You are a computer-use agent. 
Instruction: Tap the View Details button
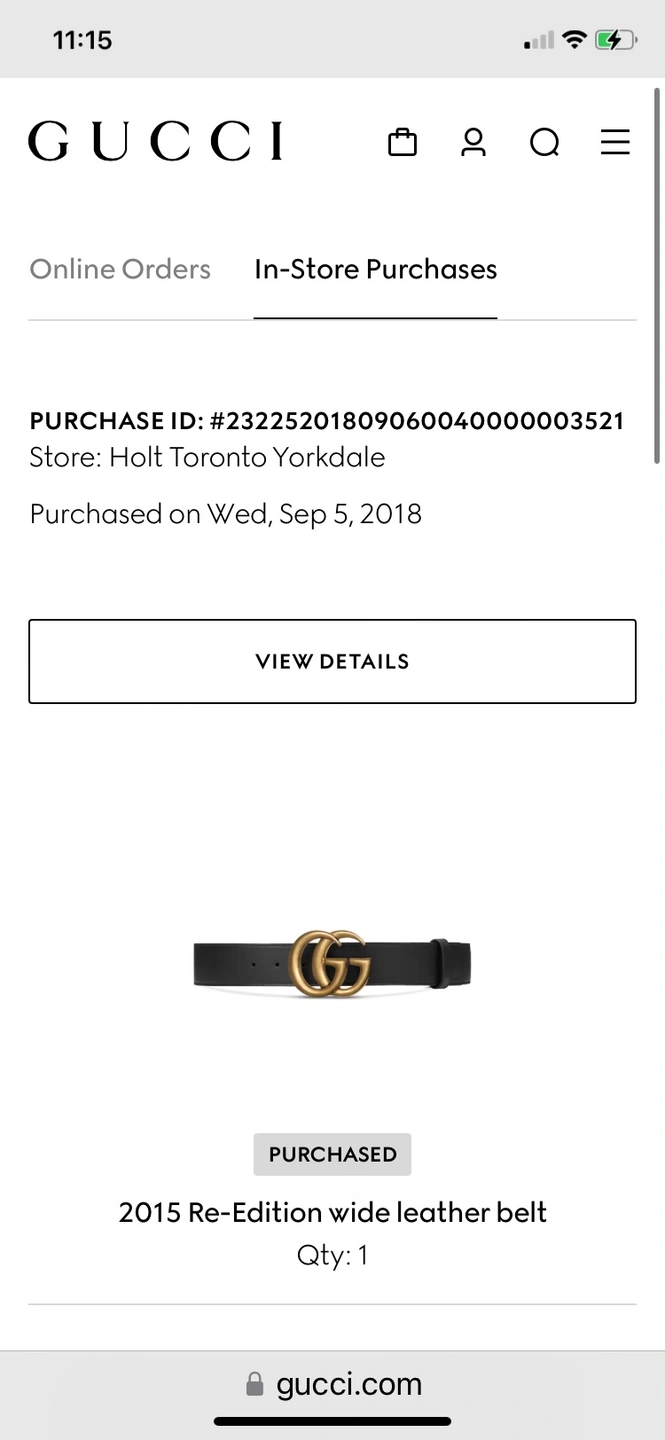[x=332, y=661]
